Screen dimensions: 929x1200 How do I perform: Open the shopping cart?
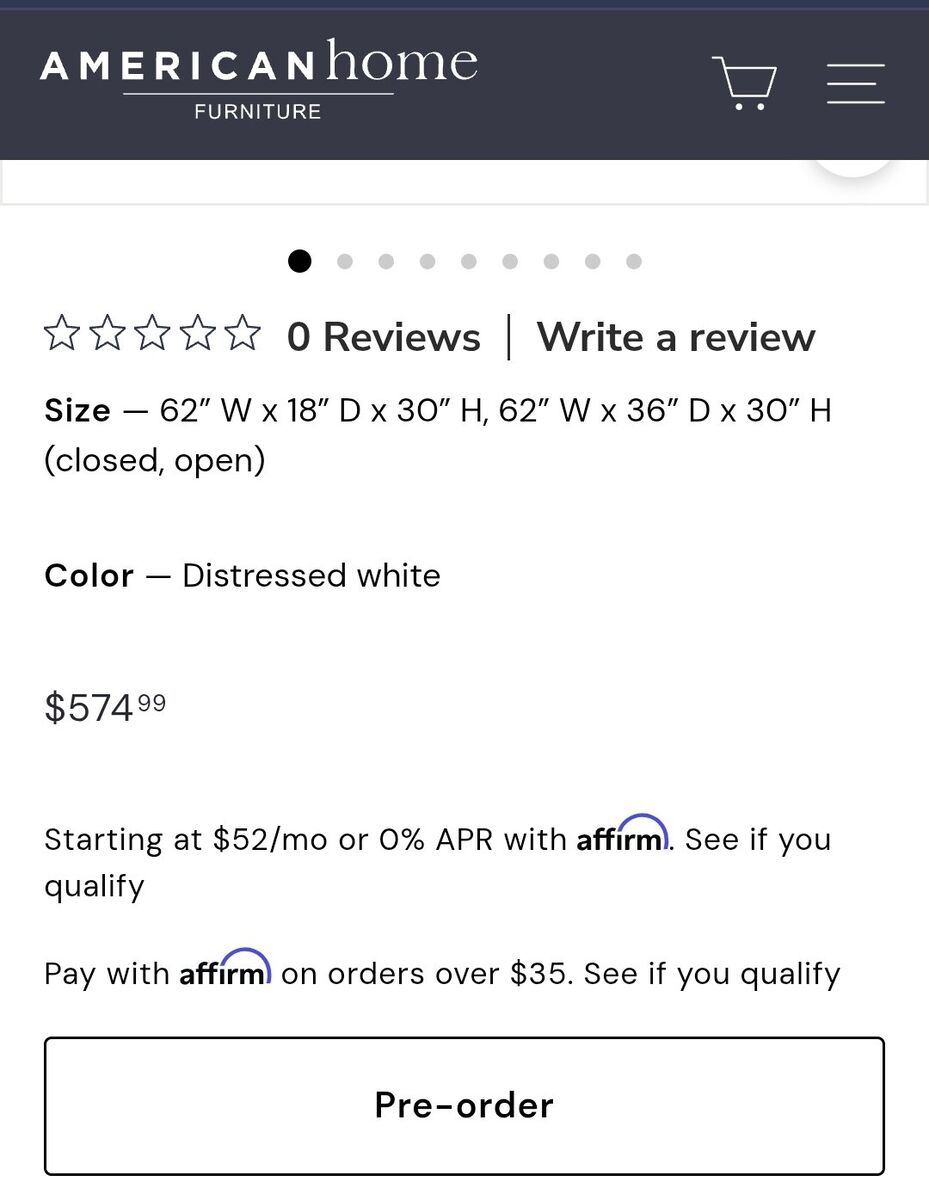745,82
